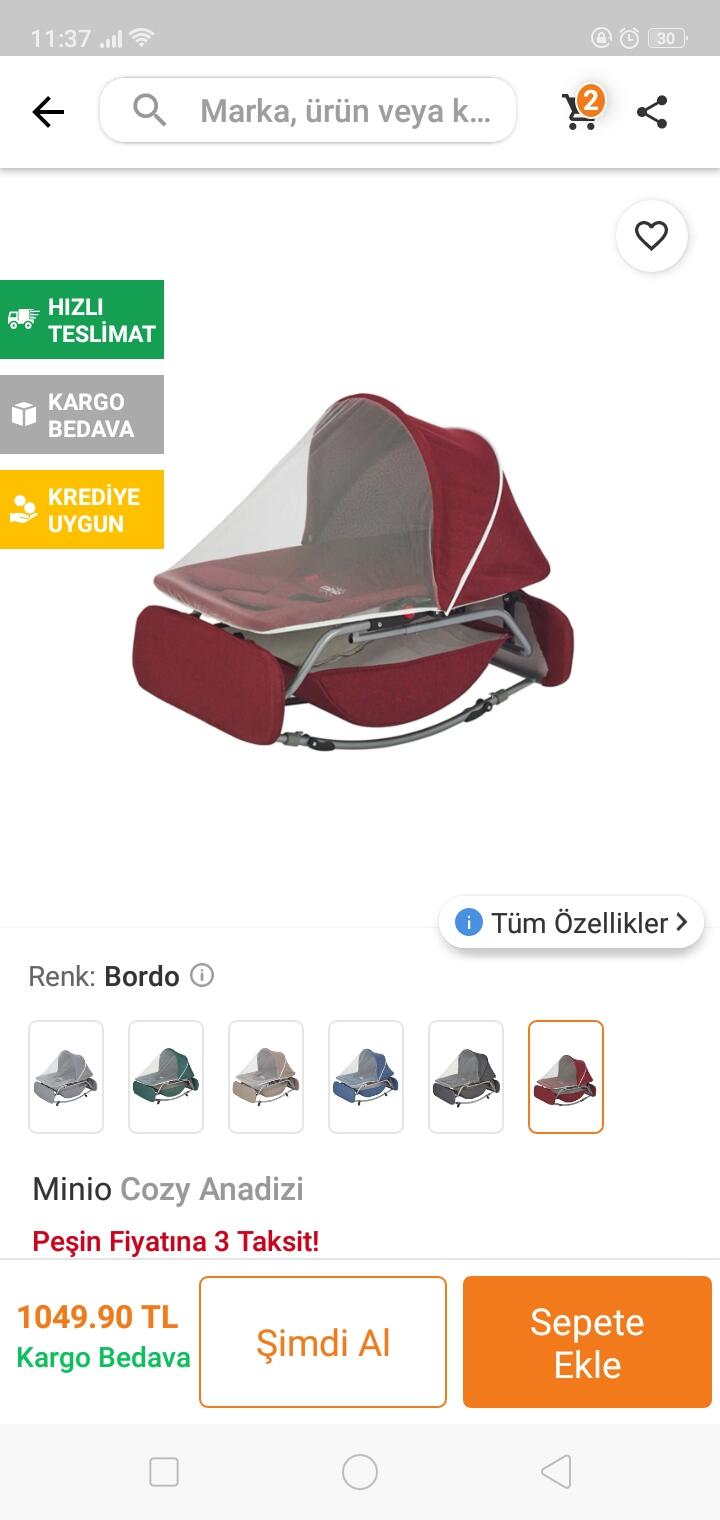
Task: Go to the system home screen
Action: point(360,1472)
